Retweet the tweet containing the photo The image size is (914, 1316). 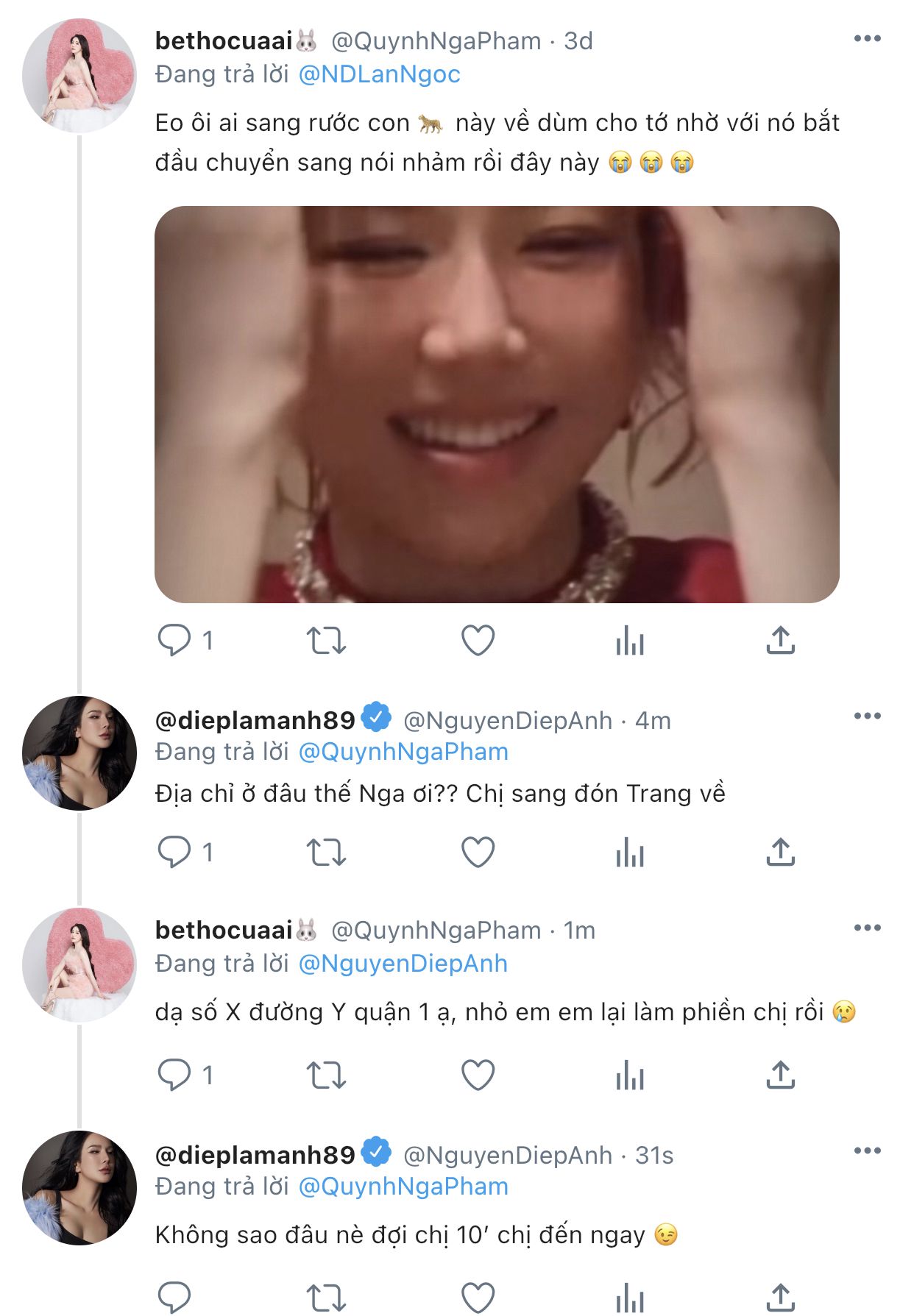pos(326,641)
